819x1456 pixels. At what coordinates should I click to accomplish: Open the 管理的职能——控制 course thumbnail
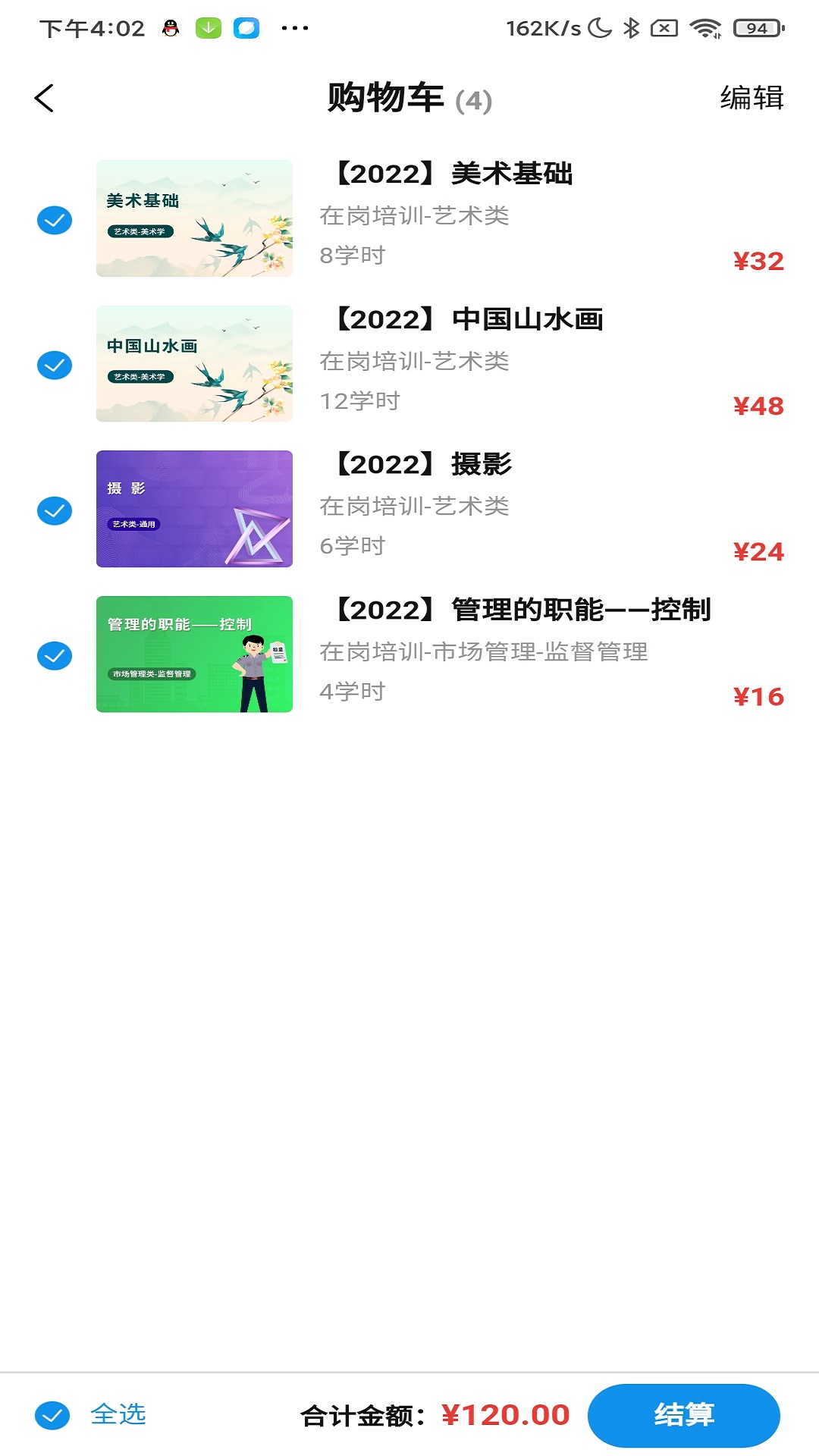click(x=194, y=654)
